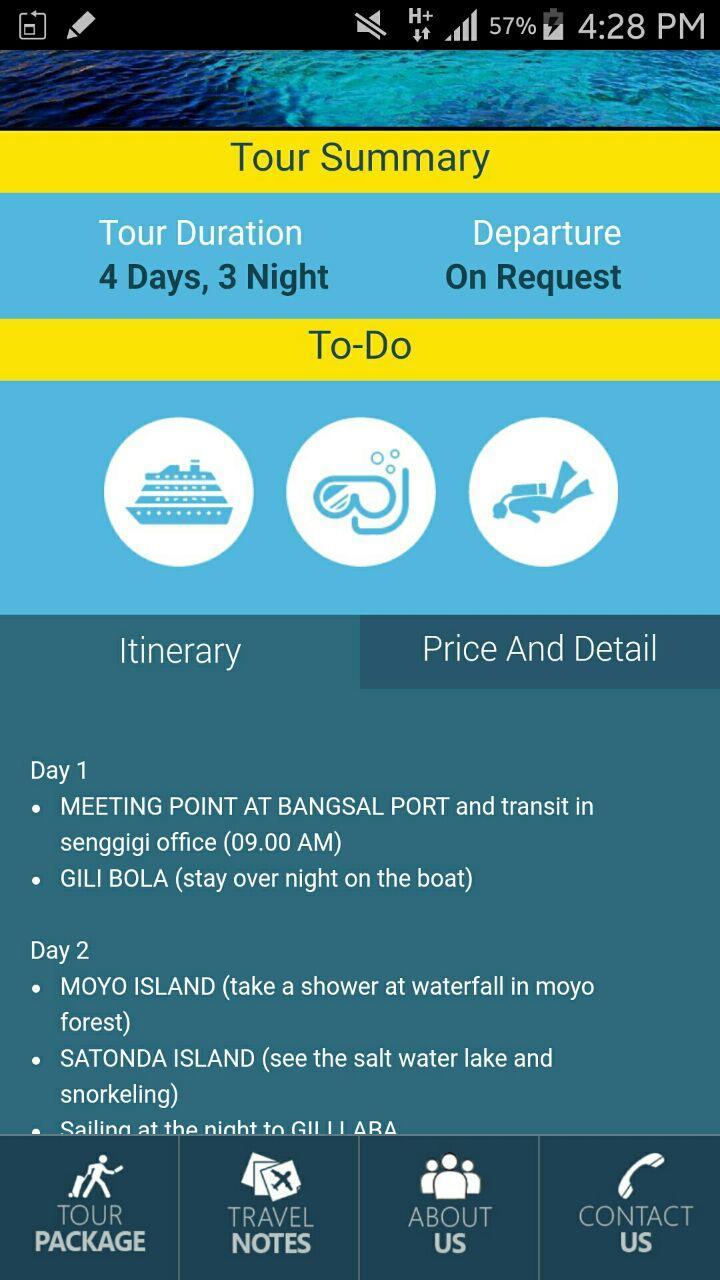
Task: Switch to the Price And Detail tab
Action: click(x=539, y=650)
